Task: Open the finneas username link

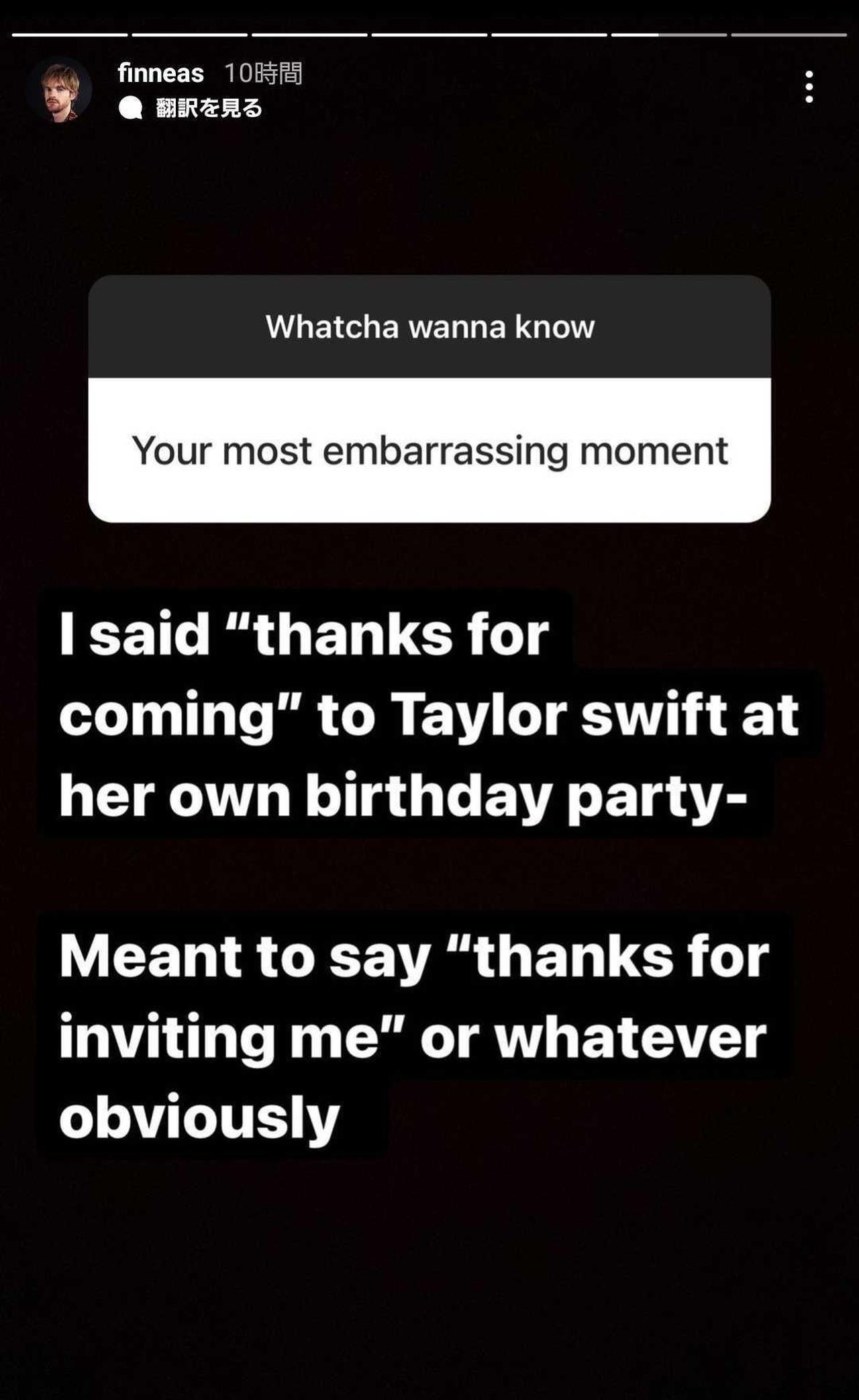Action: click(160, 73)
